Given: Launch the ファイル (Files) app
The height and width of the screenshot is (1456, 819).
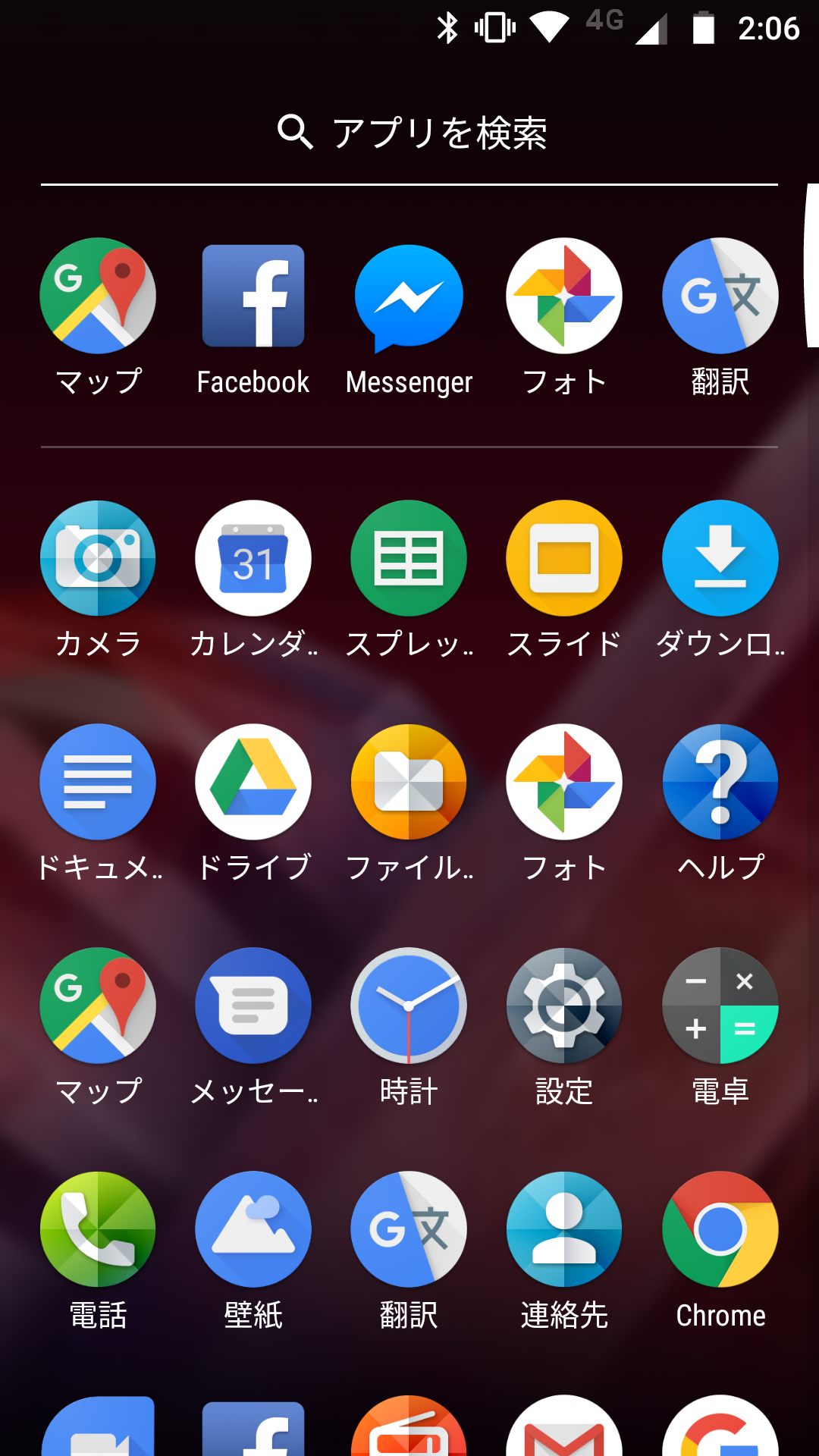Looking at the screenshot, I should 409,781.
